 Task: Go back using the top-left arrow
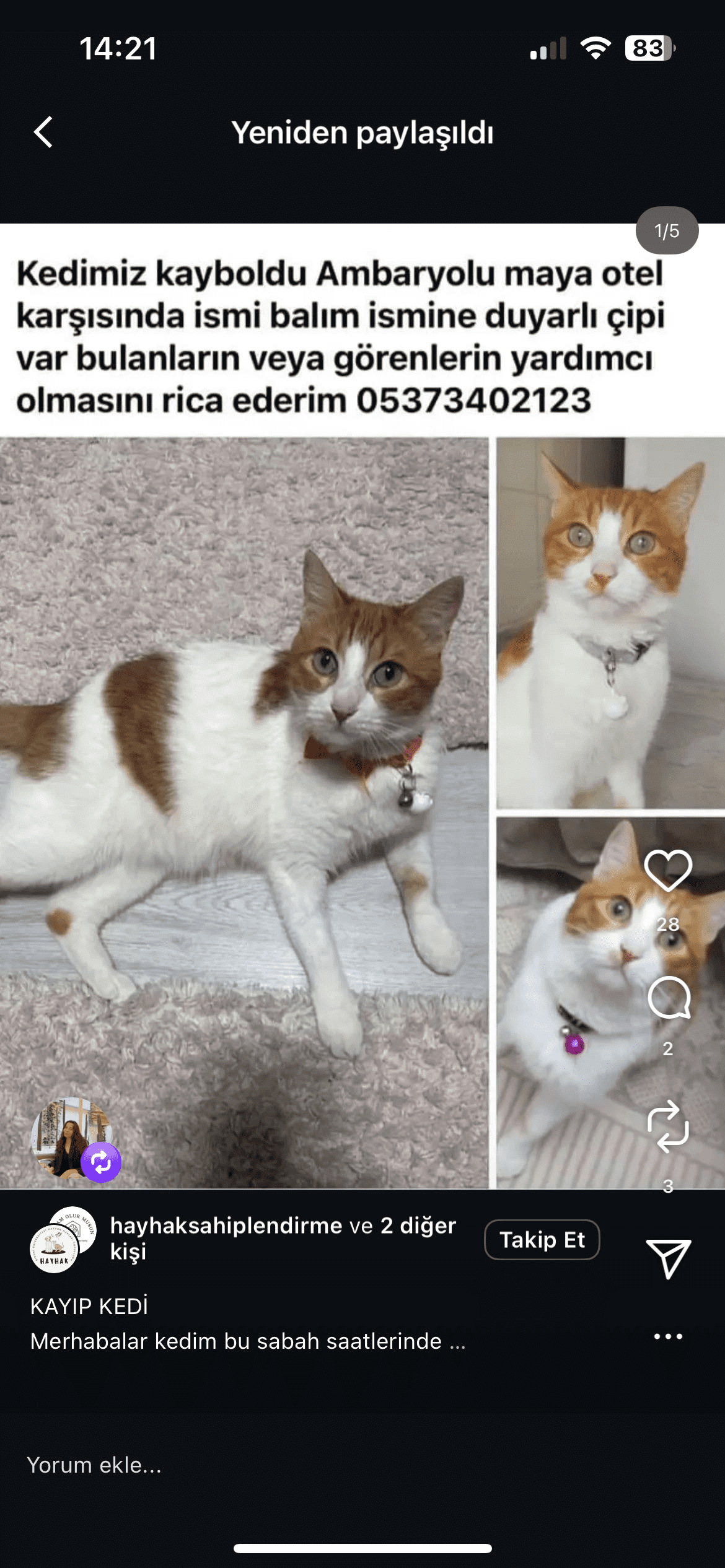tap(43, 132)
